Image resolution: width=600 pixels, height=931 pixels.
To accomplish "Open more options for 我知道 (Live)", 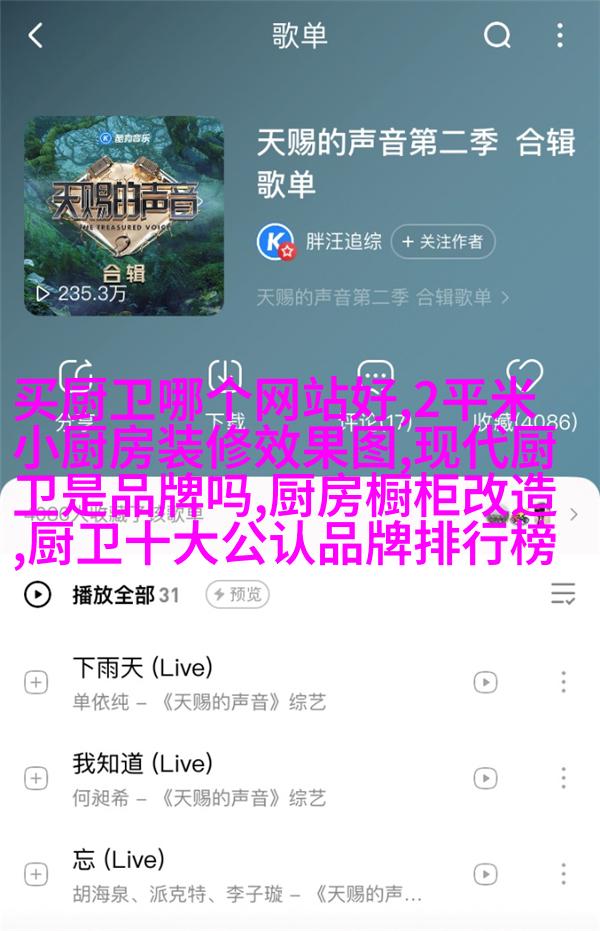I will coord(563,778).
